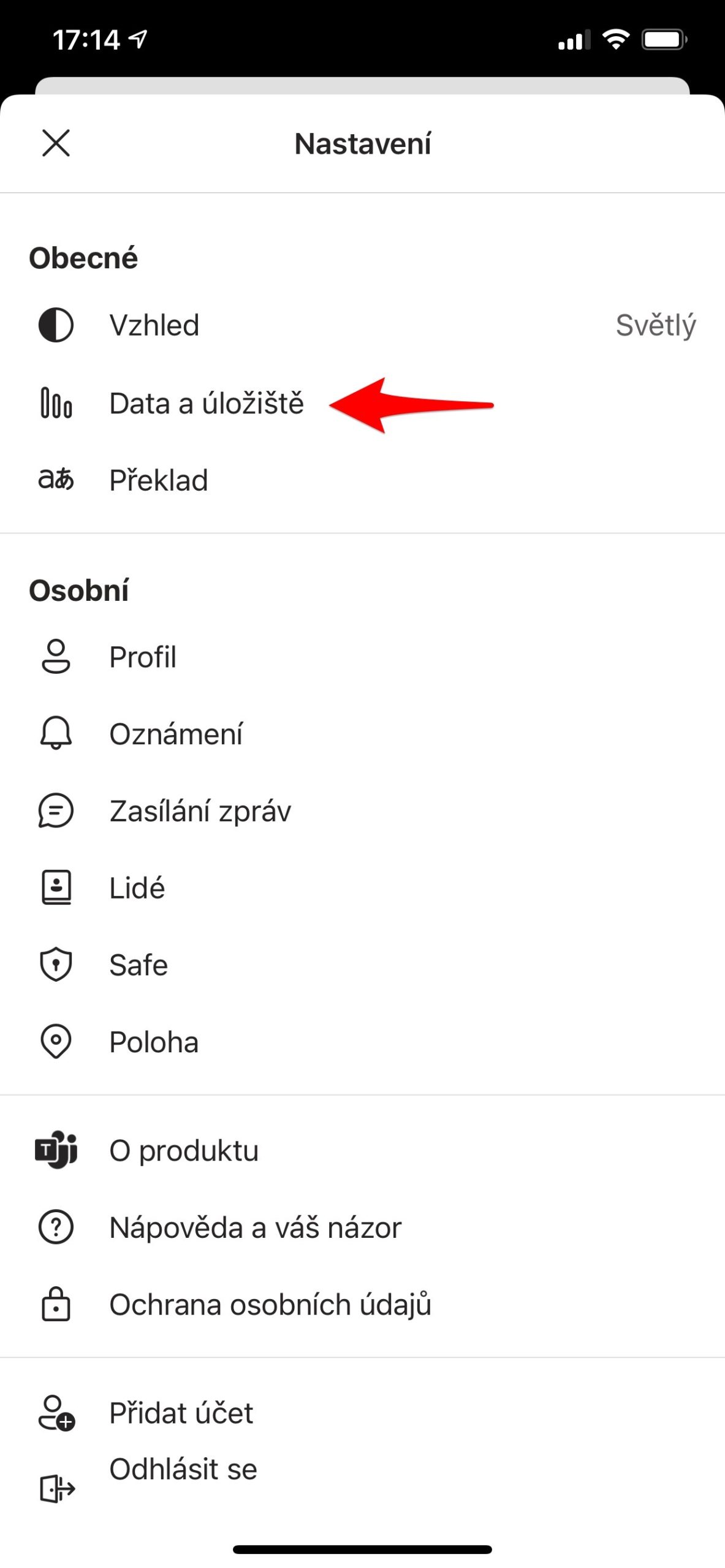
Task: Tap the Překlad translation icon
Action: click(56, 480)
